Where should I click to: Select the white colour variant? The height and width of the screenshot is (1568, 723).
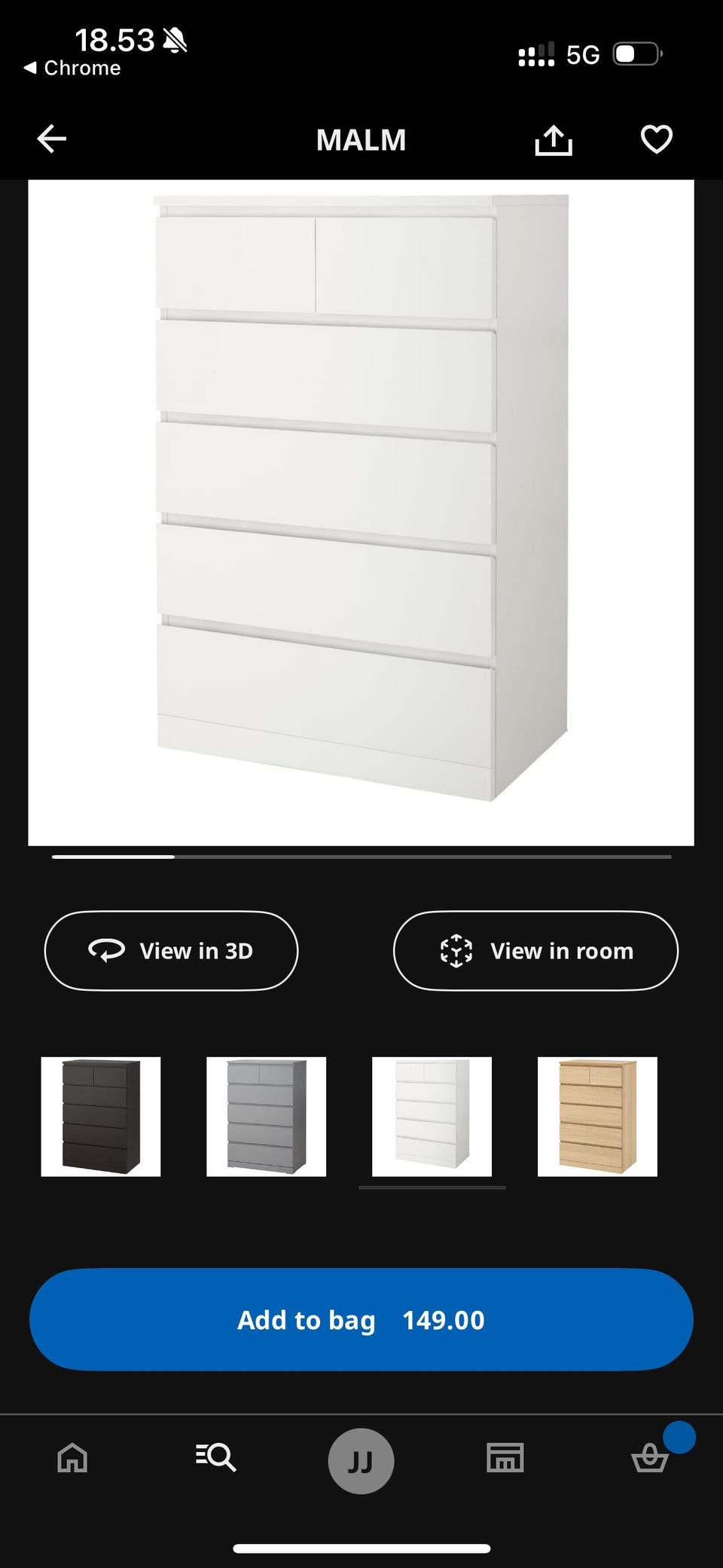(x=432, y=1117)
